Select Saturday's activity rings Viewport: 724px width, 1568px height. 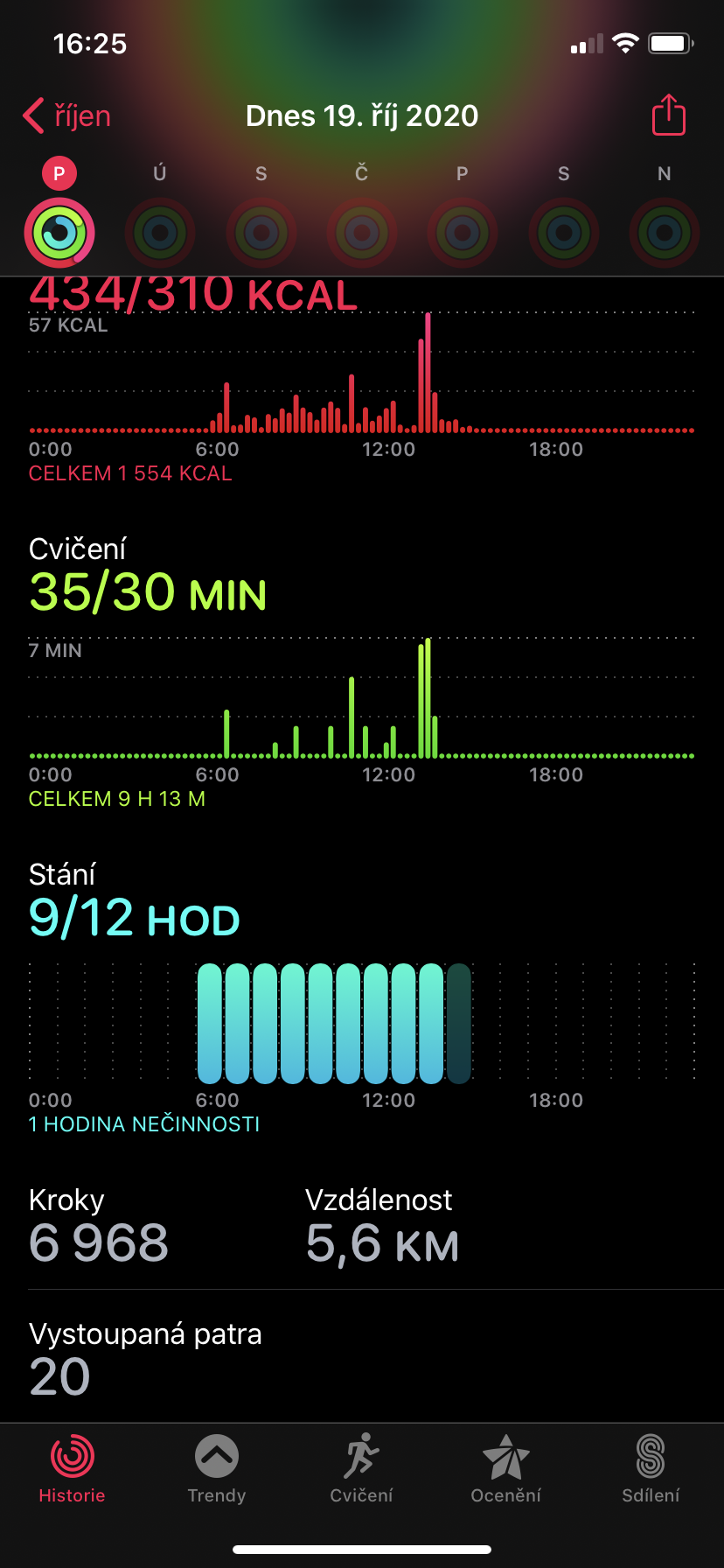564,233
